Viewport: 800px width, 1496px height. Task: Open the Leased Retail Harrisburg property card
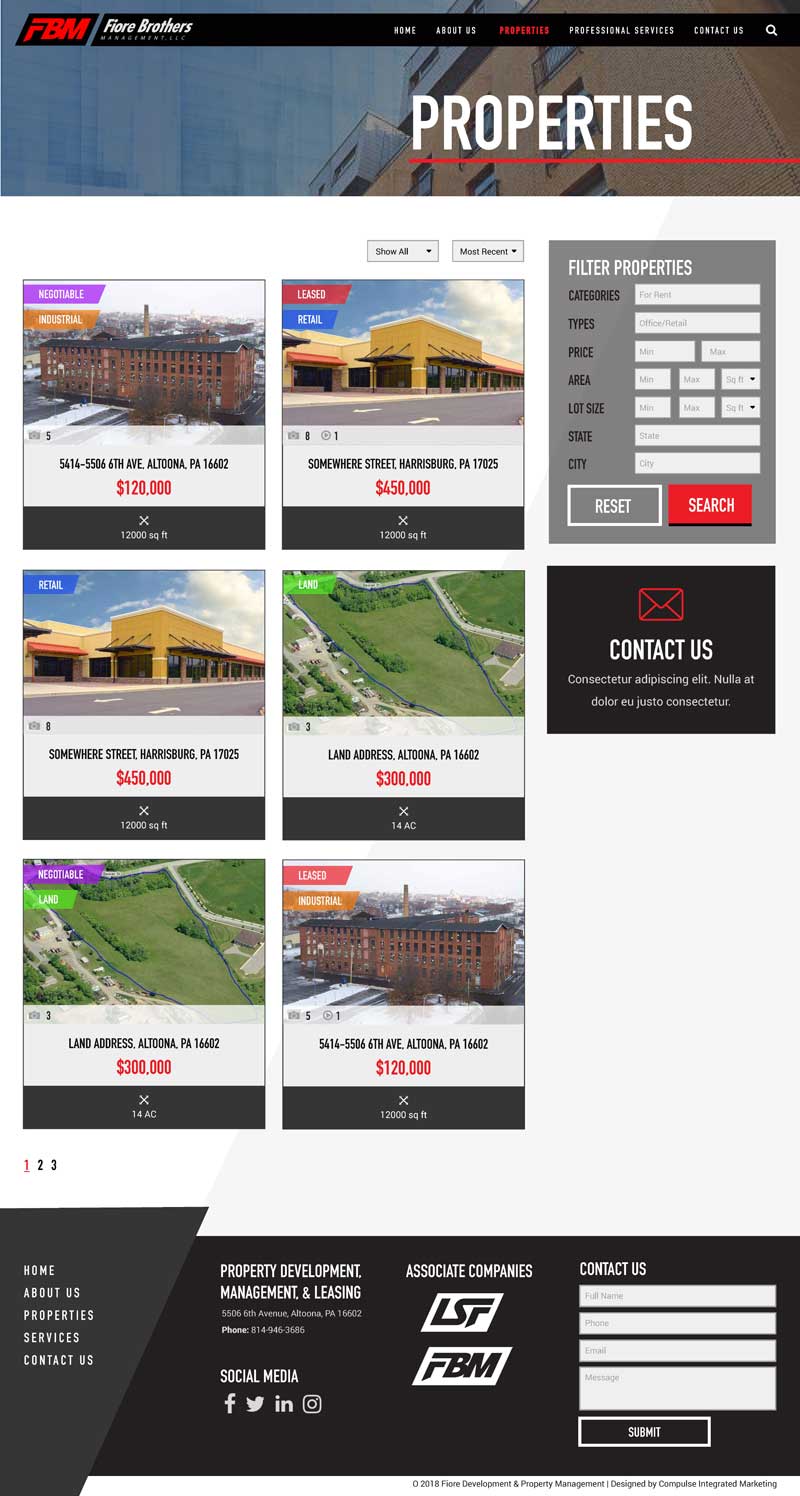(403, 414)
